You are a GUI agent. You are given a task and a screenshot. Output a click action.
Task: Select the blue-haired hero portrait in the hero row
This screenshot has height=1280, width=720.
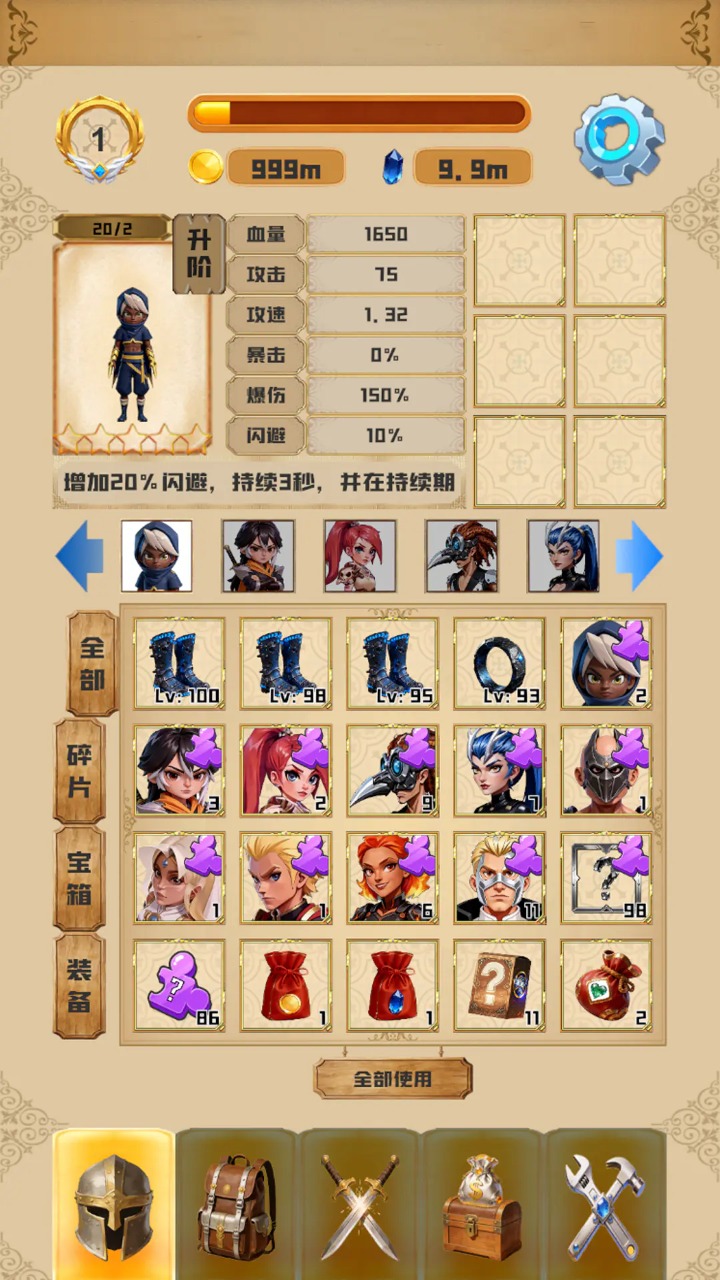coord(563,555)
